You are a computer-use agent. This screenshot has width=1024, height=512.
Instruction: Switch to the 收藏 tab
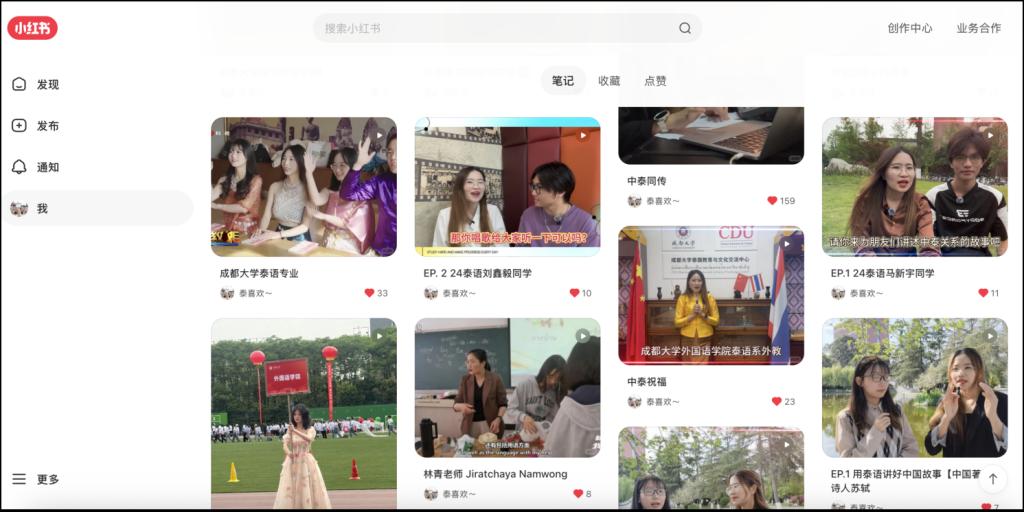[609, 81]
